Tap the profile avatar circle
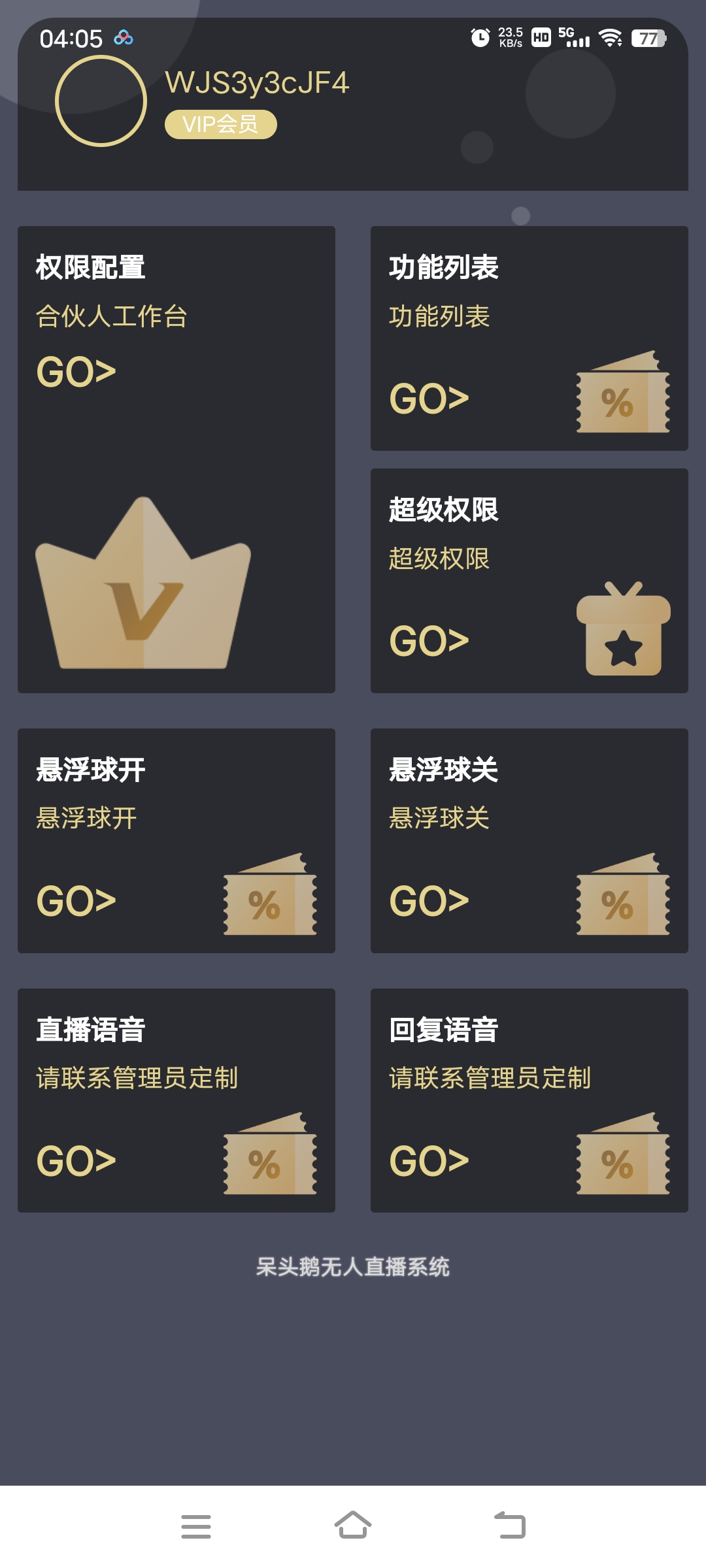 click(101, 101)
